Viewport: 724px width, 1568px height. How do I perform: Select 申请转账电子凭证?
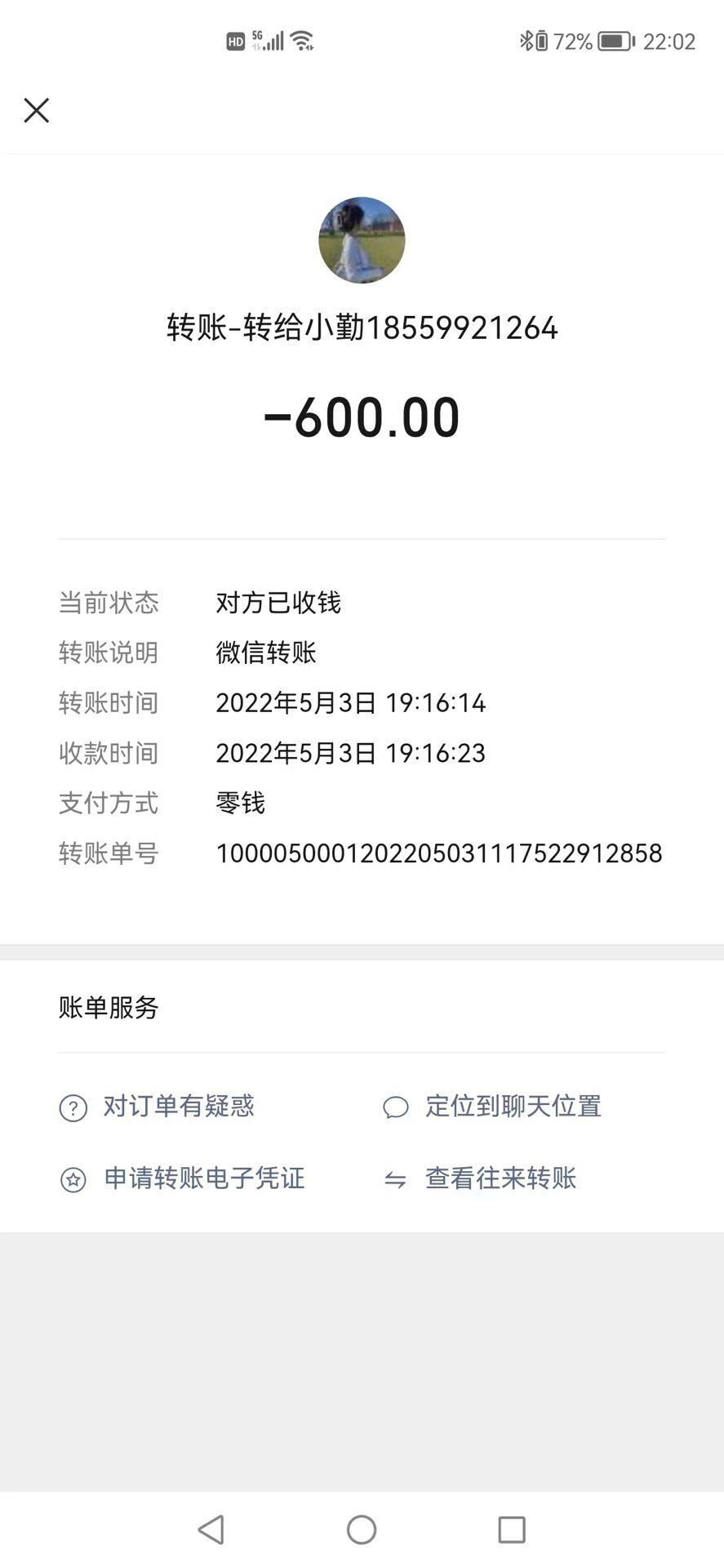click(183, 1178)
